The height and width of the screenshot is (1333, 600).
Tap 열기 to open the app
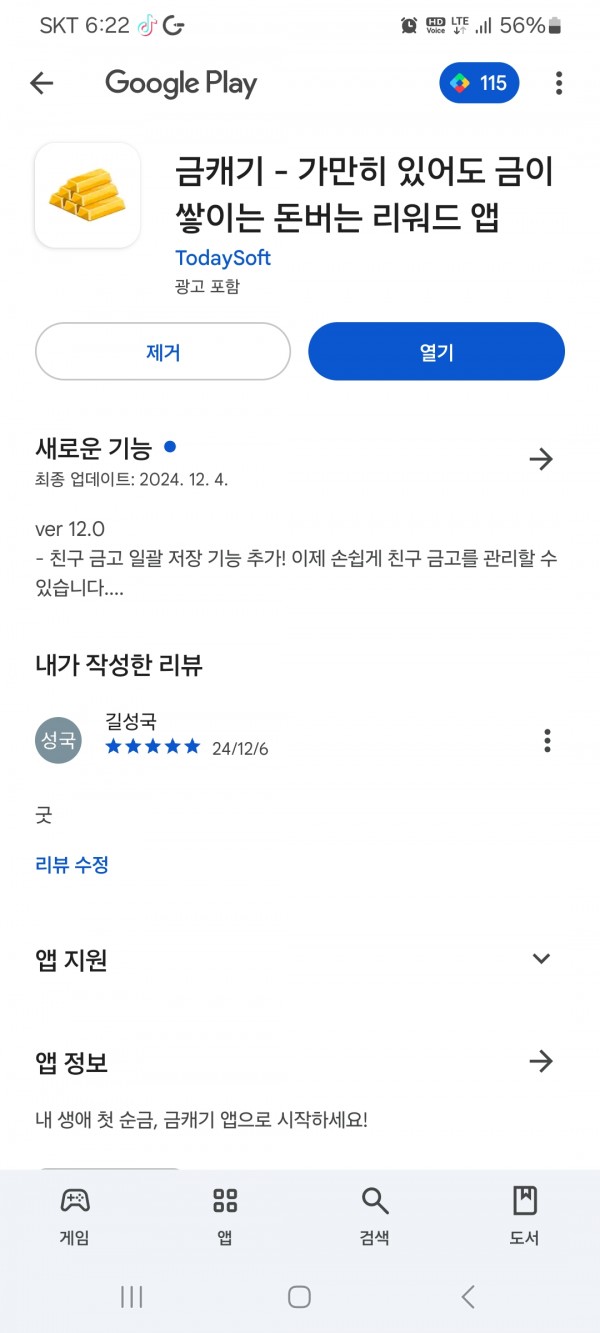point(436,351)
